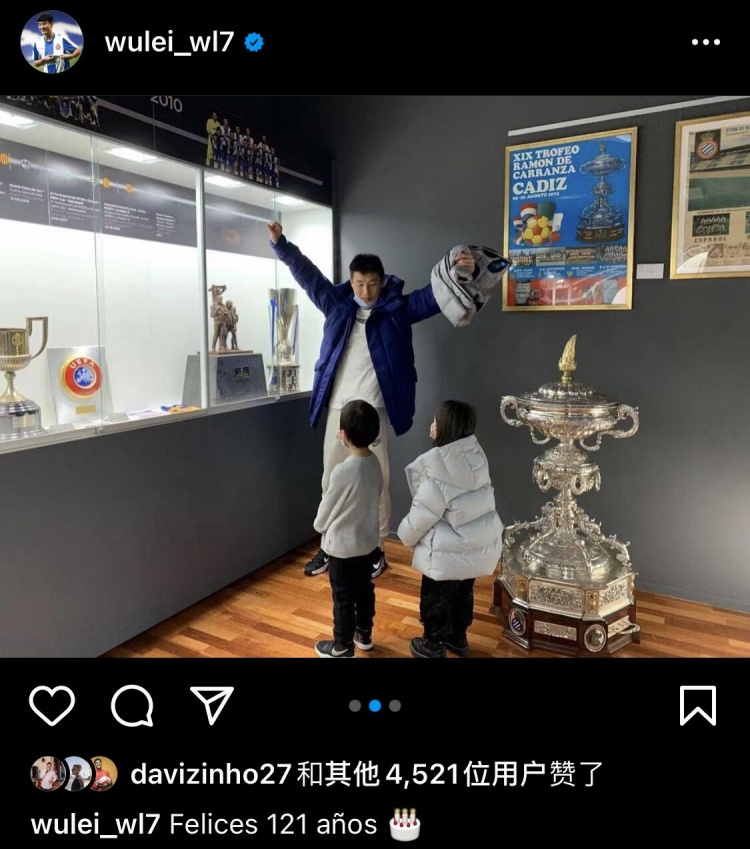Open the comments bubble icon
The height and width of the screenshot is (849, 750).
click(x=132, y=706)
